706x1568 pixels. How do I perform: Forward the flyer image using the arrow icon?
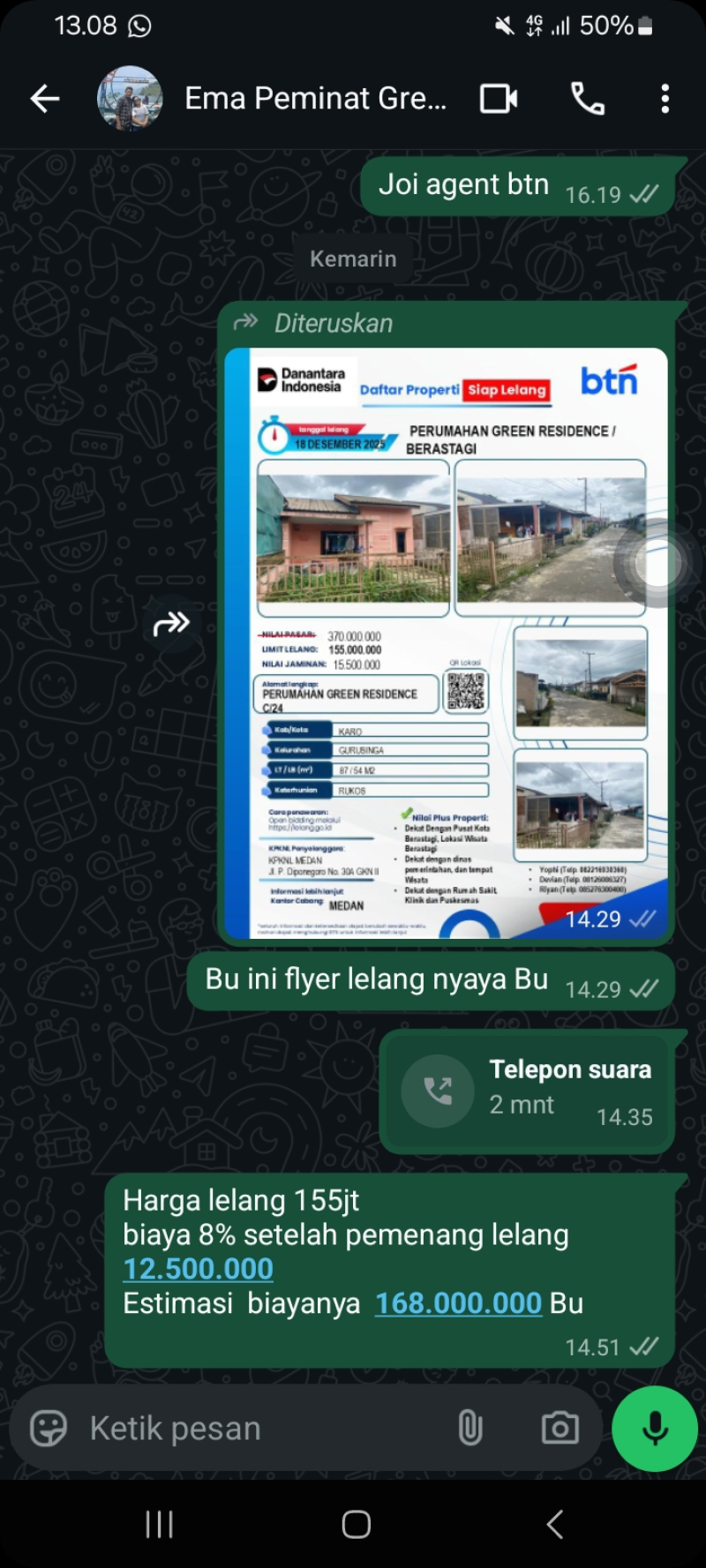tap(171, 624)
